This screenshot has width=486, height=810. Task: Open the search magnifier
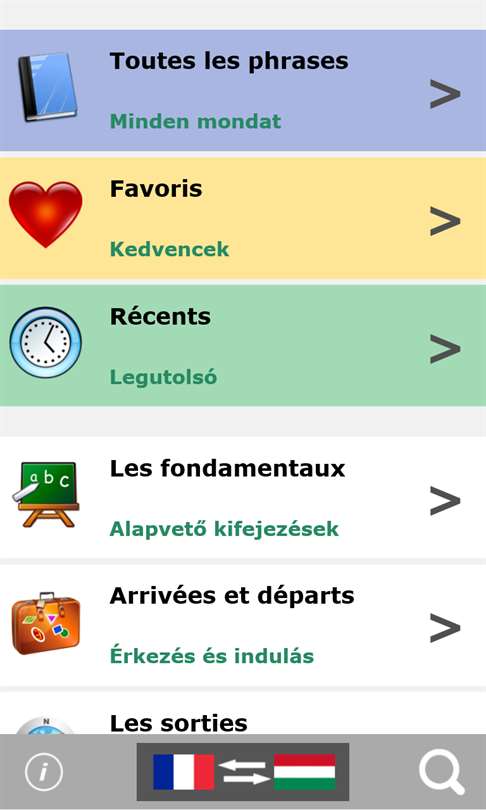click(x=442, y=772)
